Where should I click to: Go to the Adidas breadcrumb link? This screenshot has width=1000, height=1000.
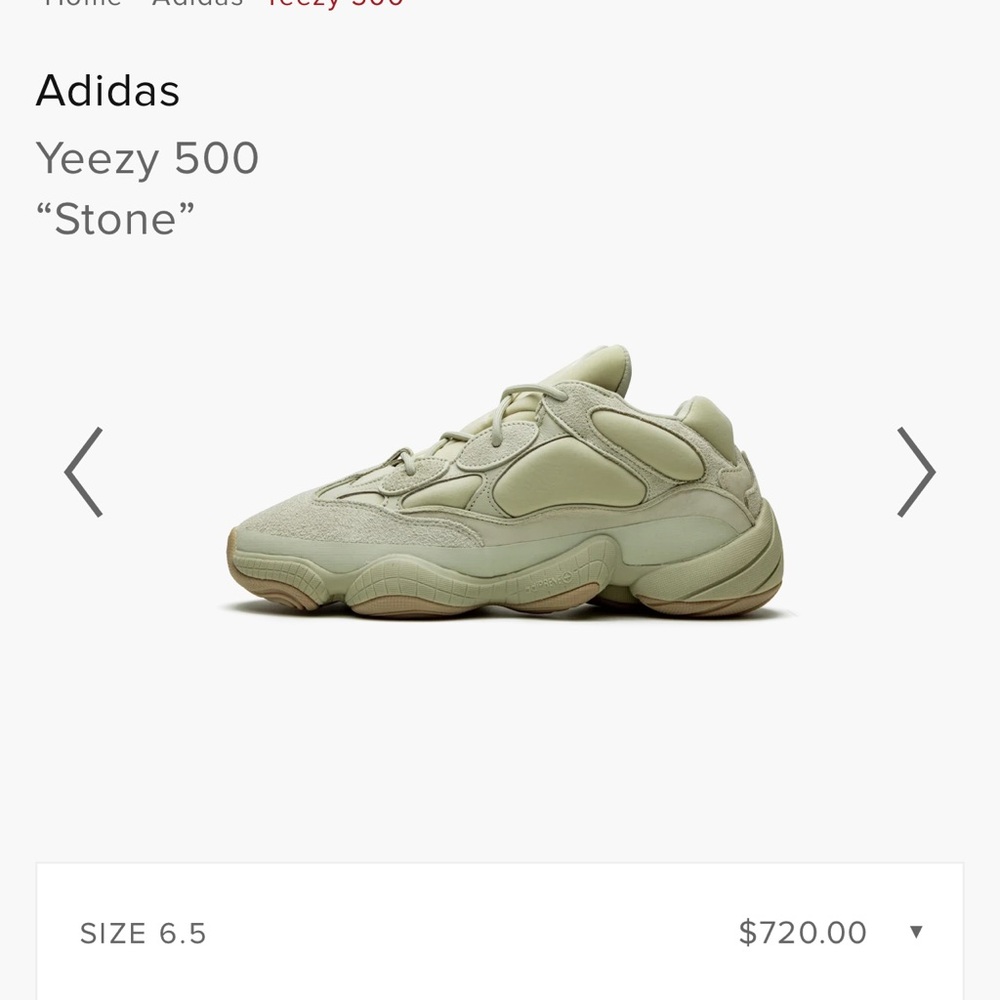click(x=197, y=3)
